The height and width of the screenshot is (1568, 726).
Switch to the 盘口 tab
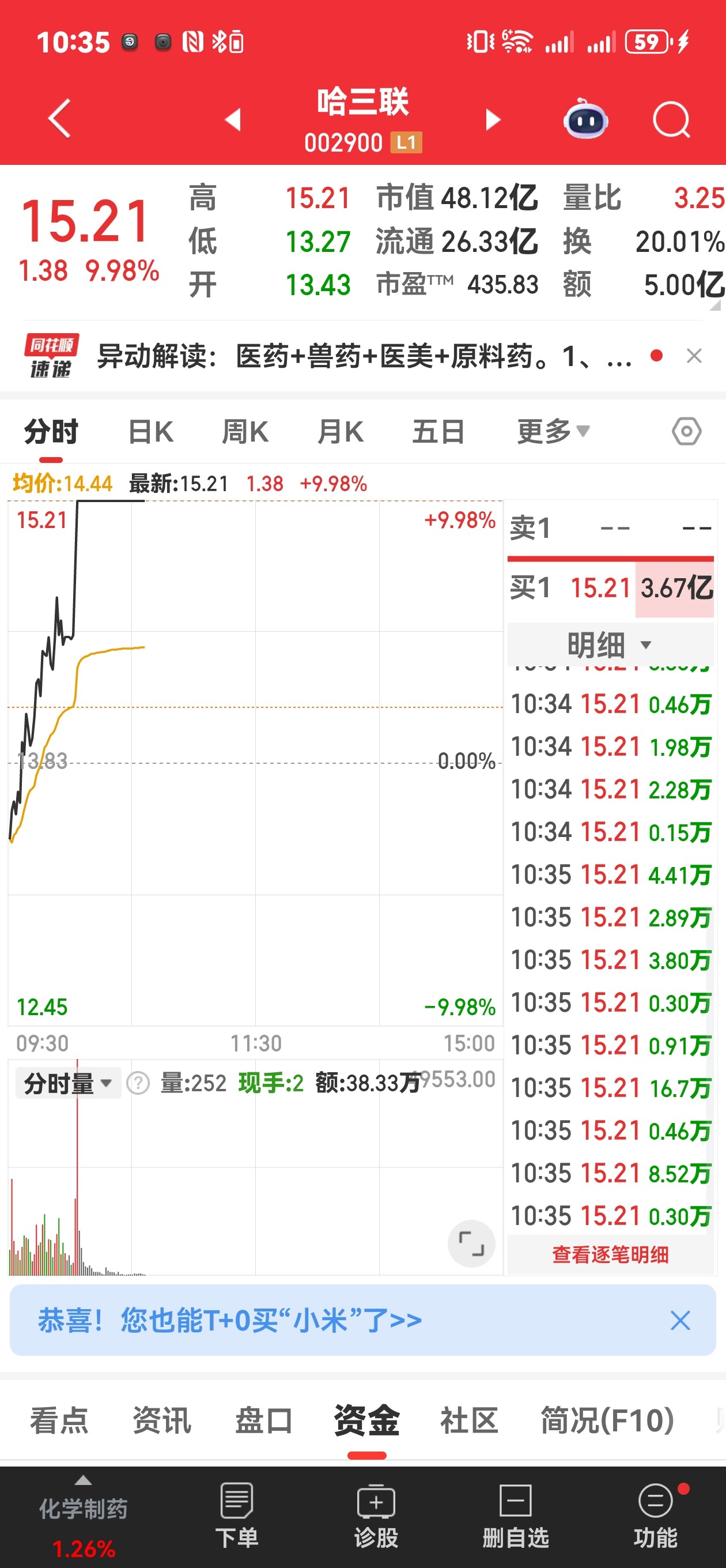[263, 1420]
